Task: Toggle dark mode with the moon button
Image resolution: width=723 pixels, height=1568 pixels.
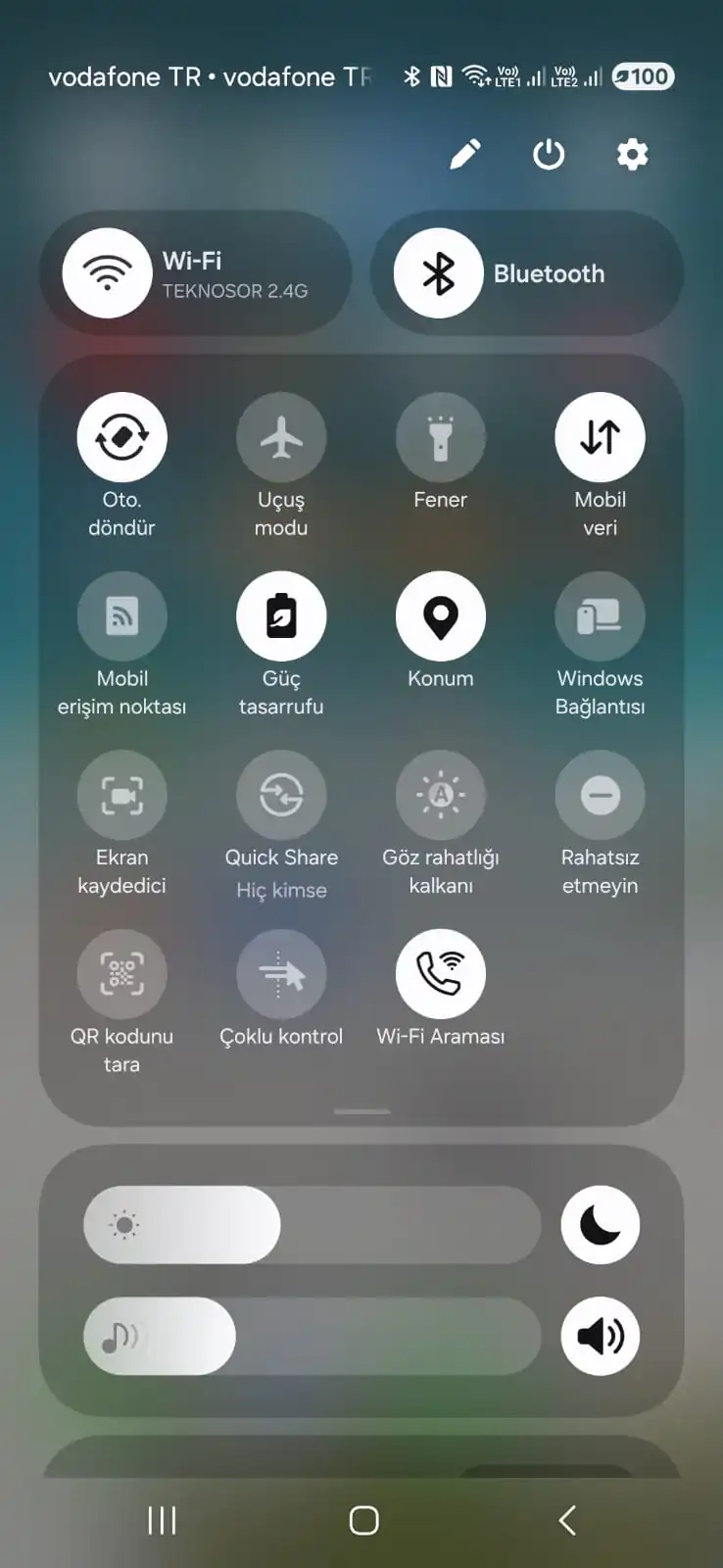Action: pos(600,1225)
